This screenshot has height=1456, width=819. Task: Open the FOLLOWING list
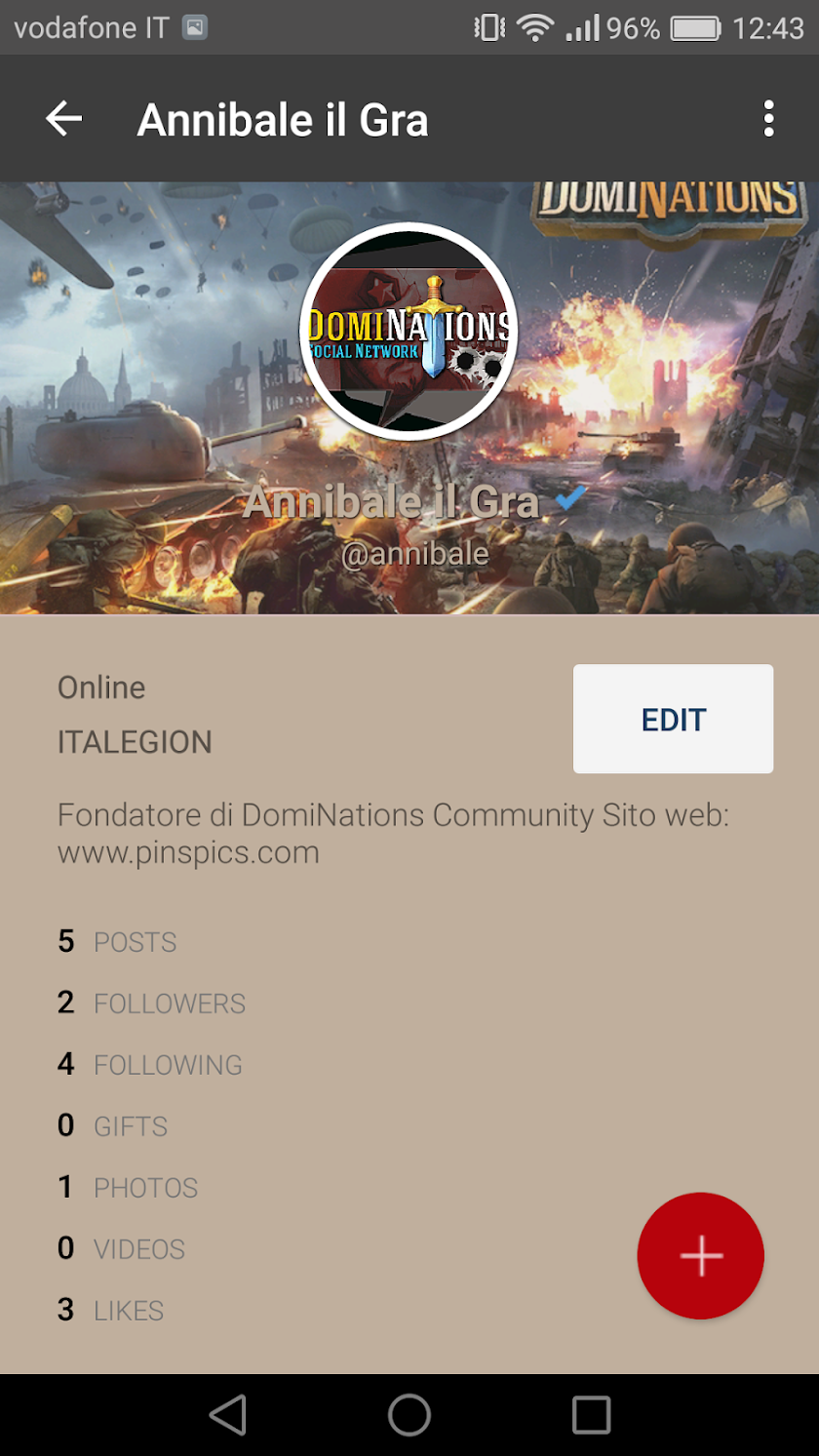(x=149, y=1065)
